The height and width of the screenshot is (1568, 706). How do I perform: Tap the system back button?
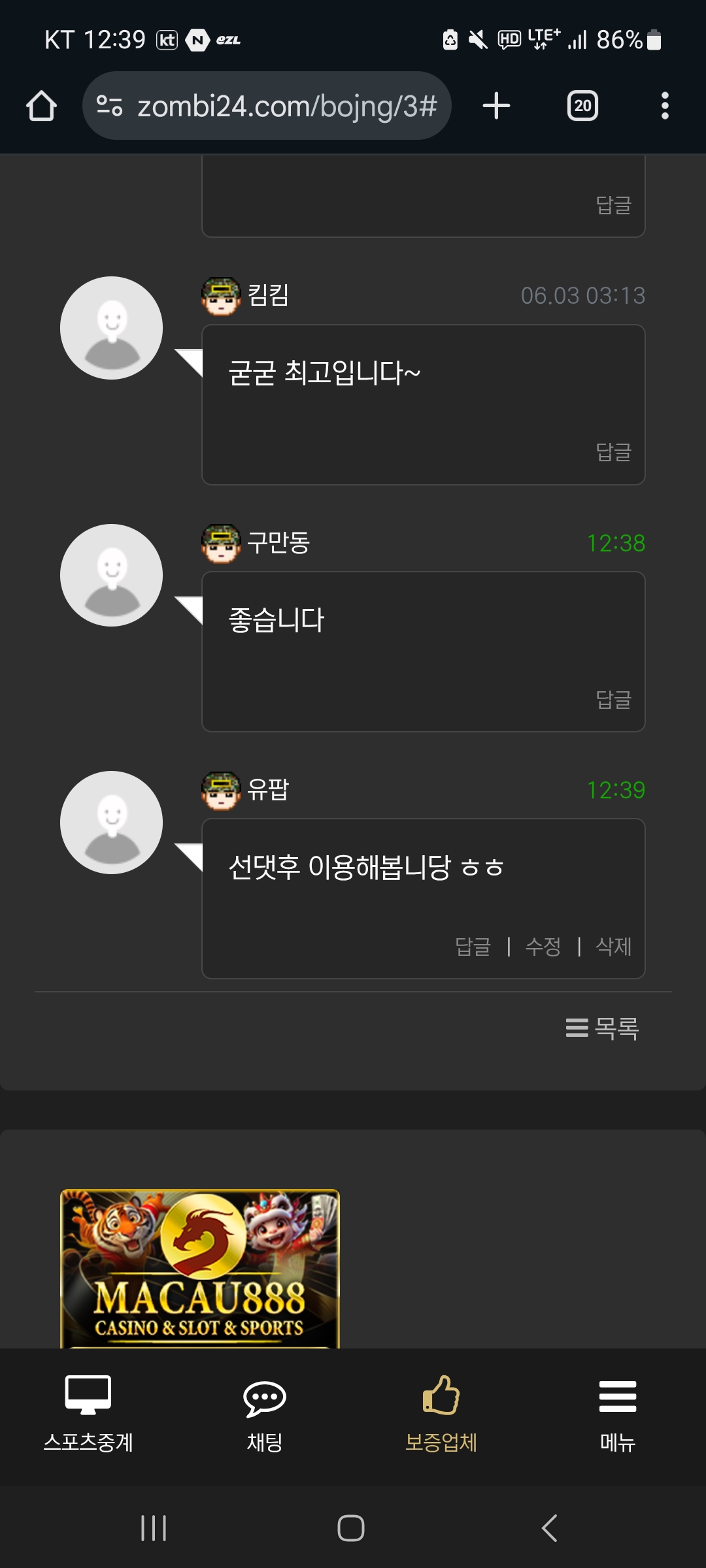pyautogui.click(x=550, y=1528)
